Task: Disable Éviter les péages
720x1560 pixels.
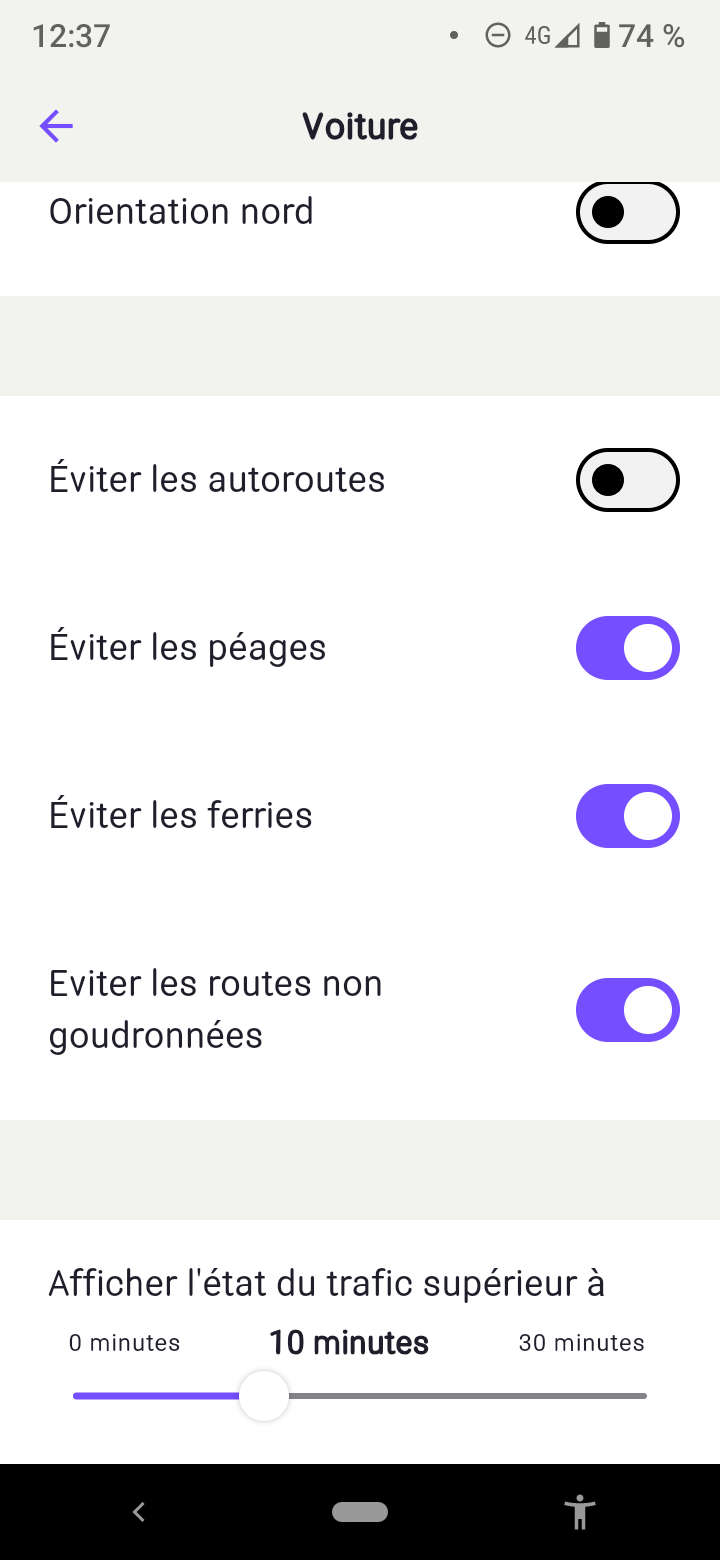Action: tap(627, 648)
